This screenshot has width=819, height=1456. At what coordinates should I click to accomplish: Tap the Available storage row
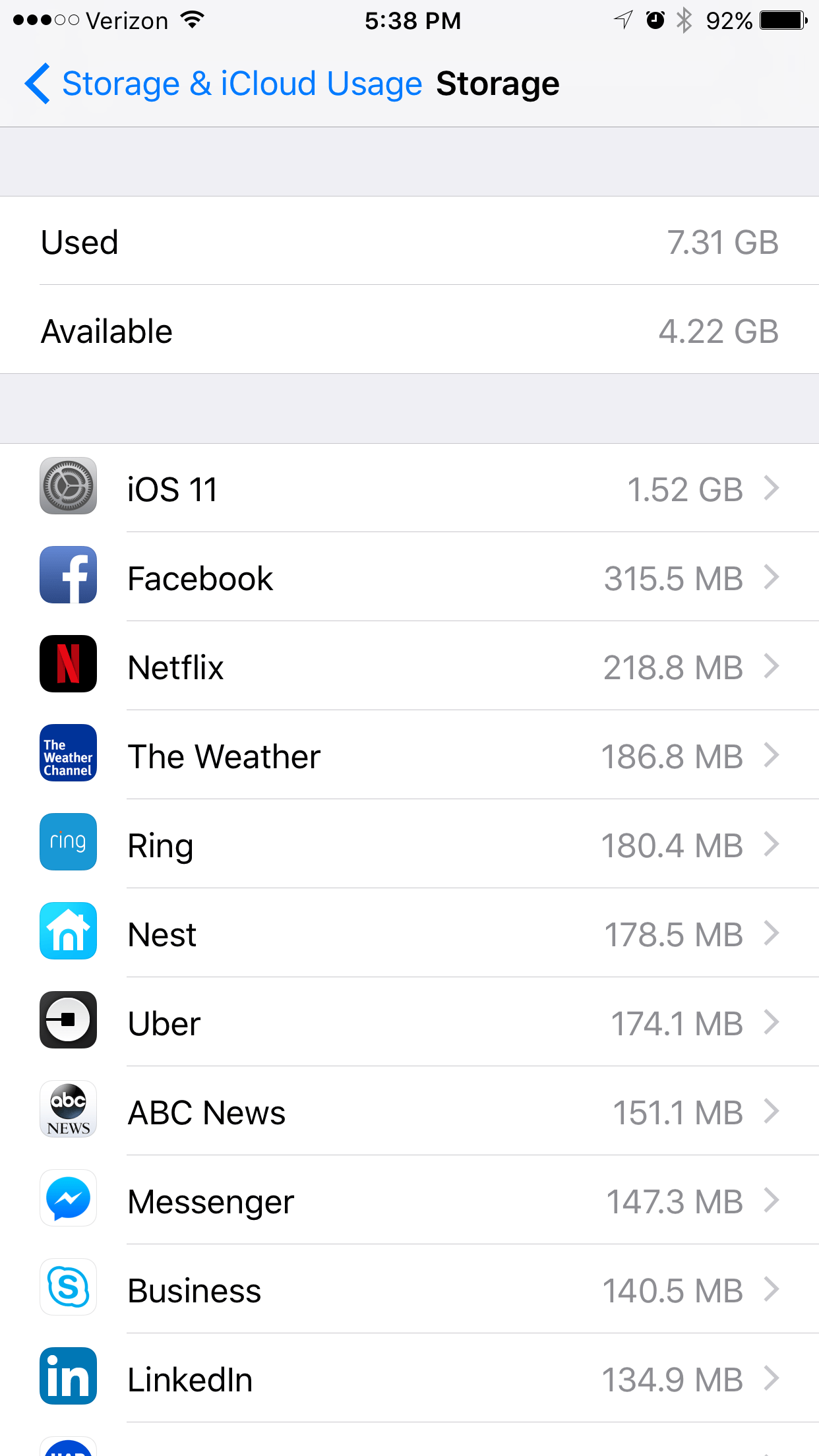point(409,331)
